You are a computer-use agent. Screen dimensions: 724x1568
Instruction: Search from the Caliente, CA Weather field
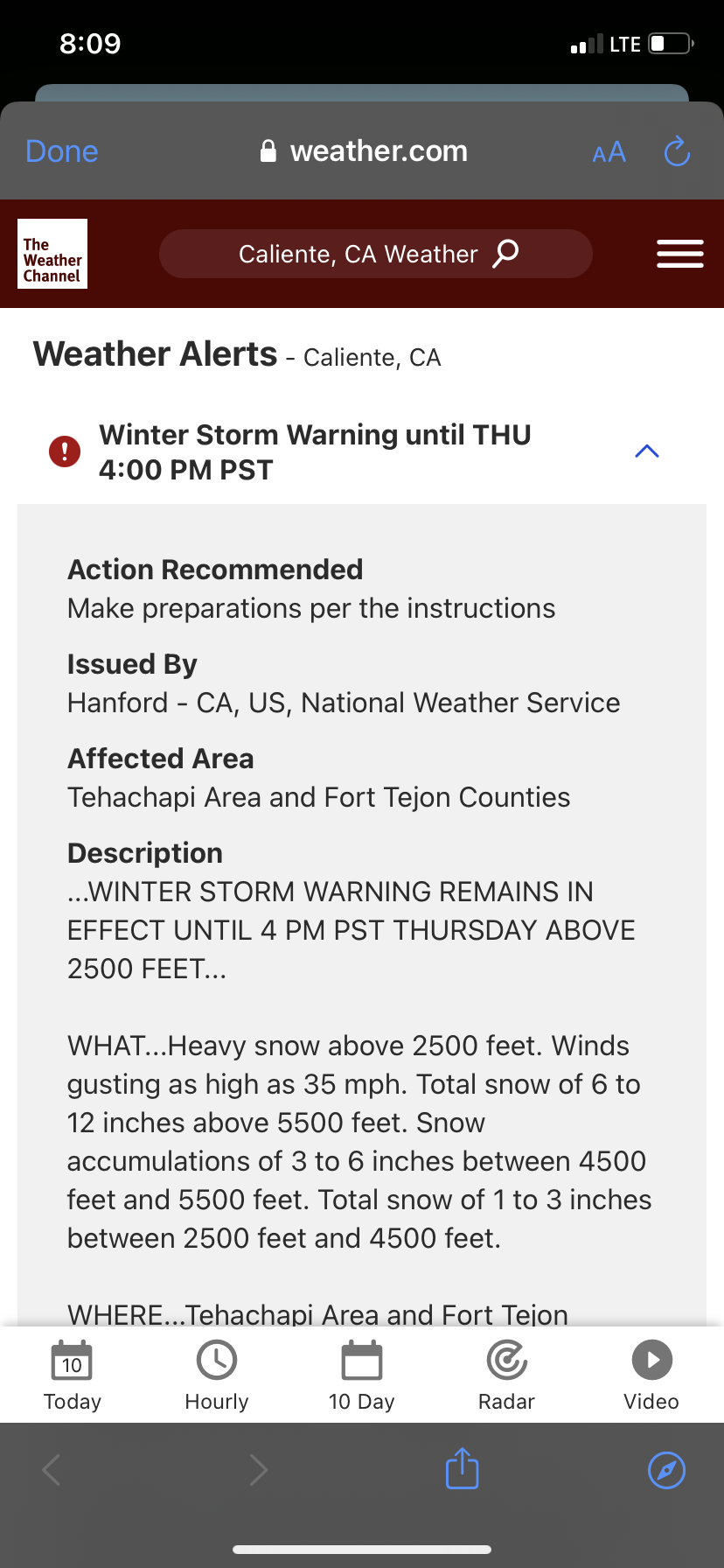pos(376,254)
